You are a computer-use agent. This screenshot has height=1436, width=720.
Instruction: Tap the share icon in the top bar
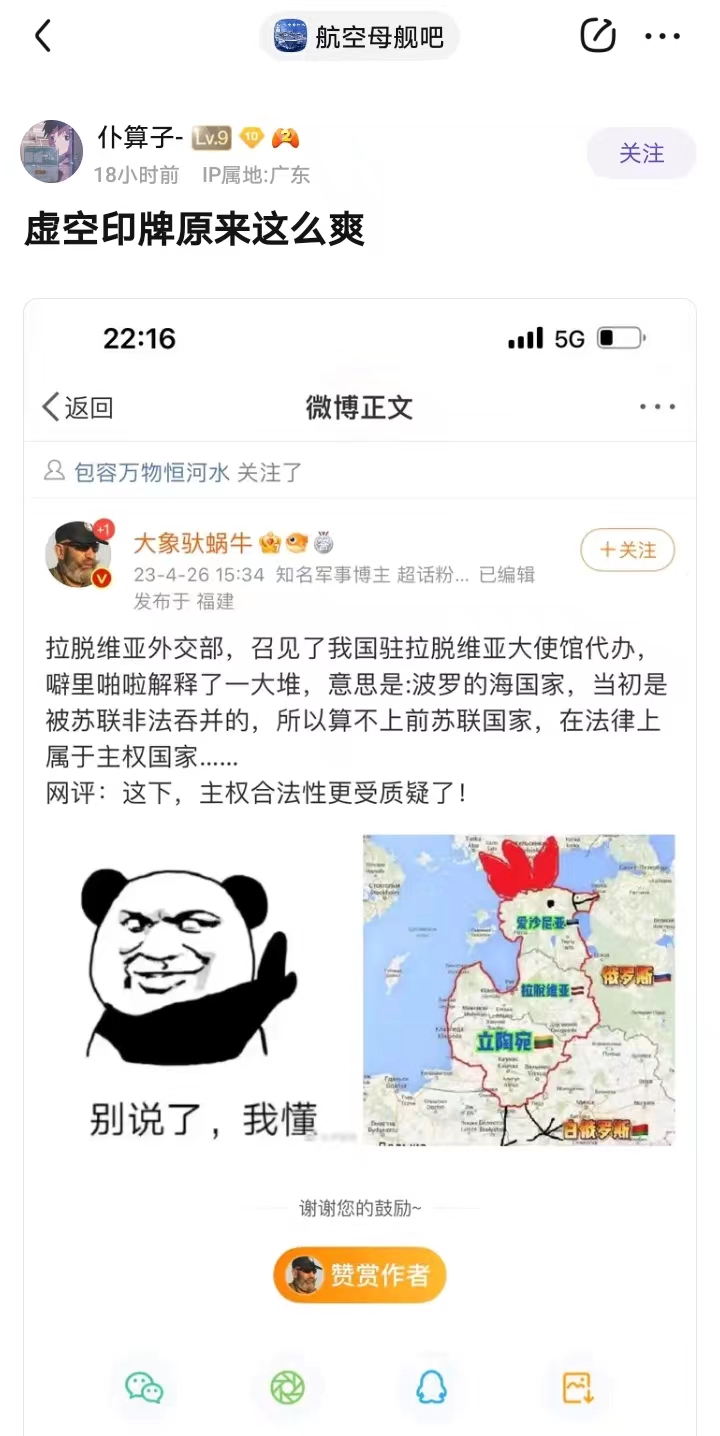point(598,36)
